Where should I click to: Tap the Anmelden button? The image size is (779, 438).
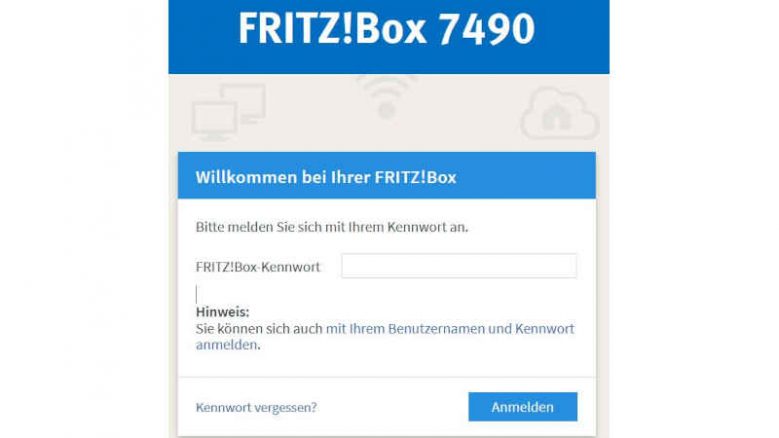(x=522, y=407)
